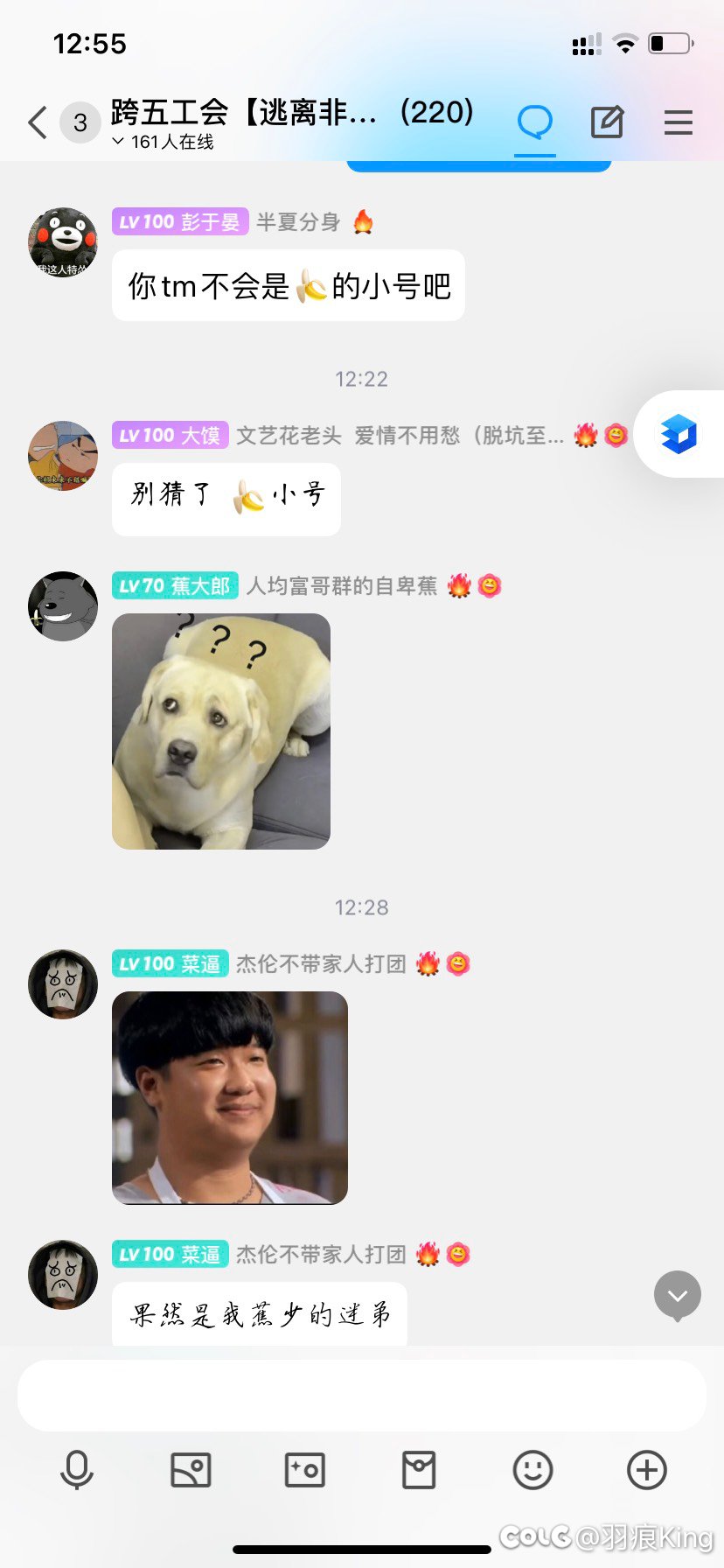View 大馍's cartoon avatar profile
The height and width of the screenshot is (1568, 724).
63,456
